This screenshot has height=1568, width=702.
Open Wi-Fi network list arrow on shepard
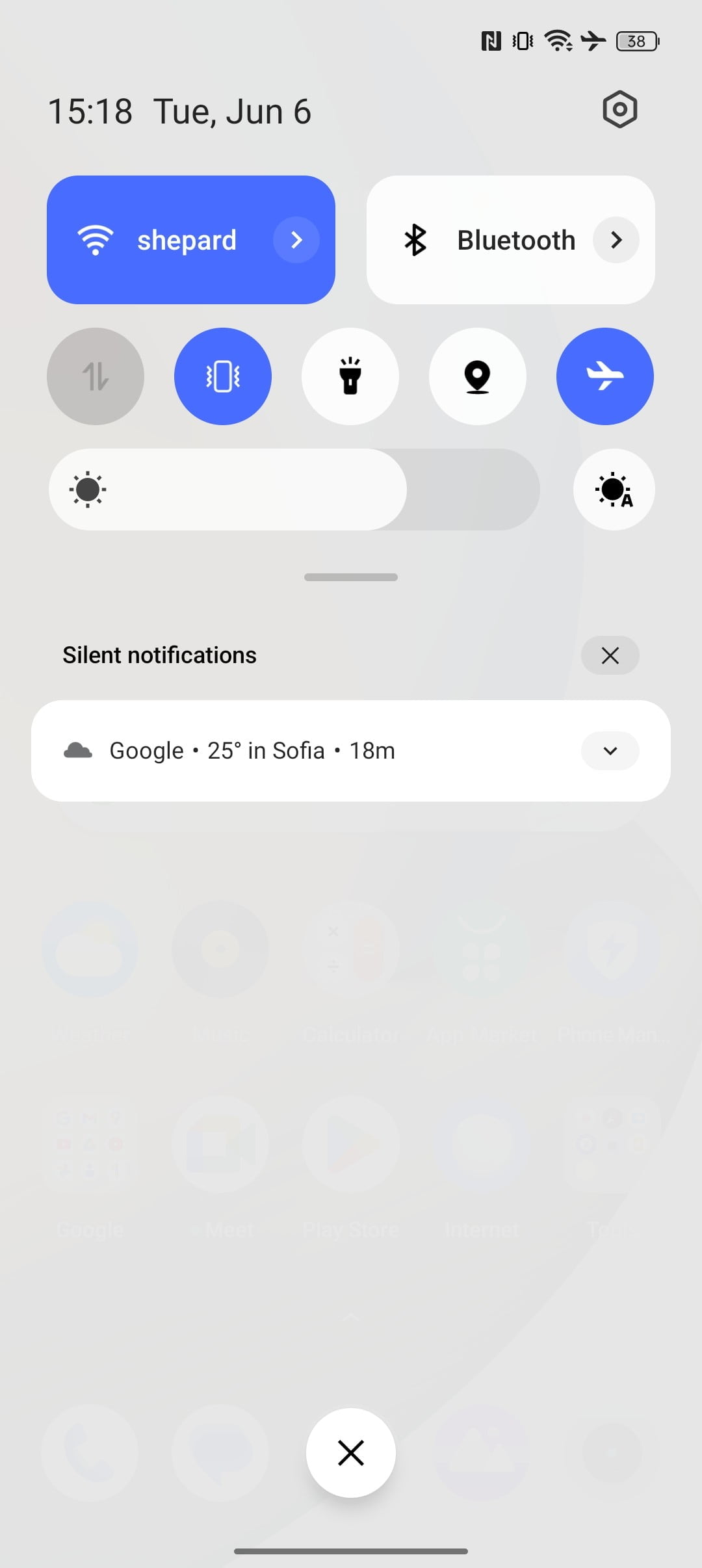(x=296, y=240)
